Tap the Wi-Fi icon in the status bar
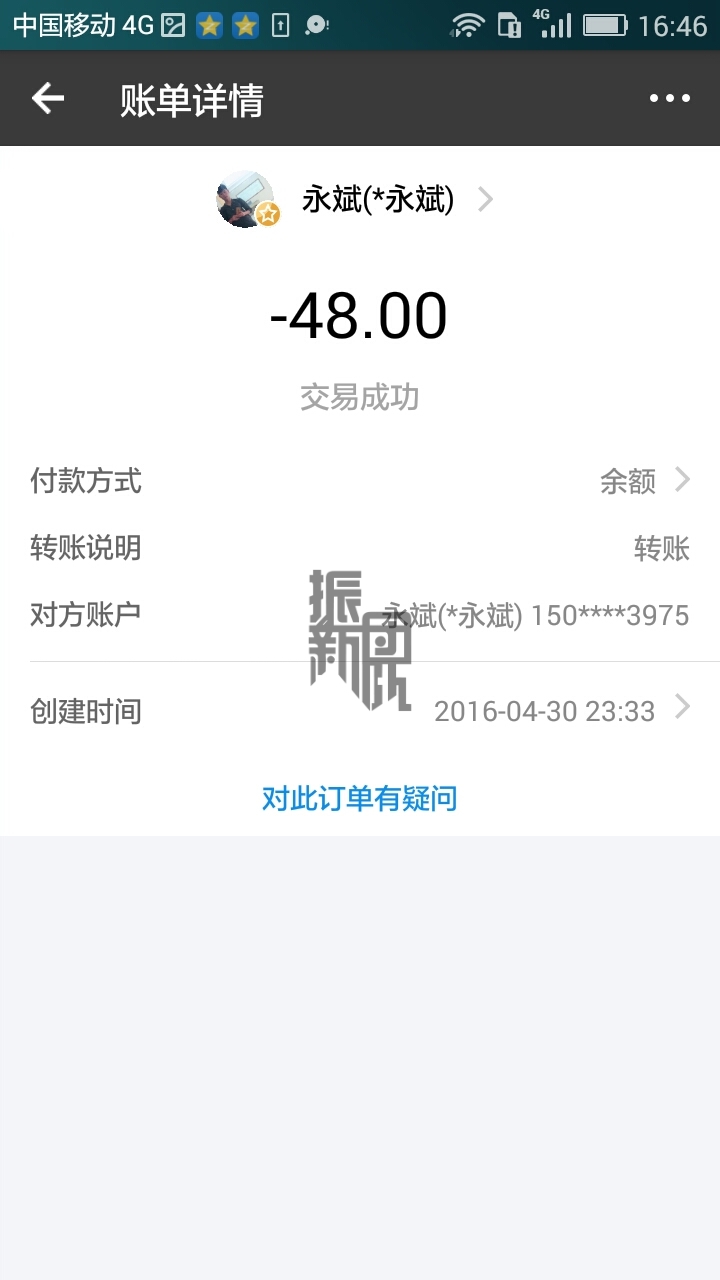 pos(468,23)
